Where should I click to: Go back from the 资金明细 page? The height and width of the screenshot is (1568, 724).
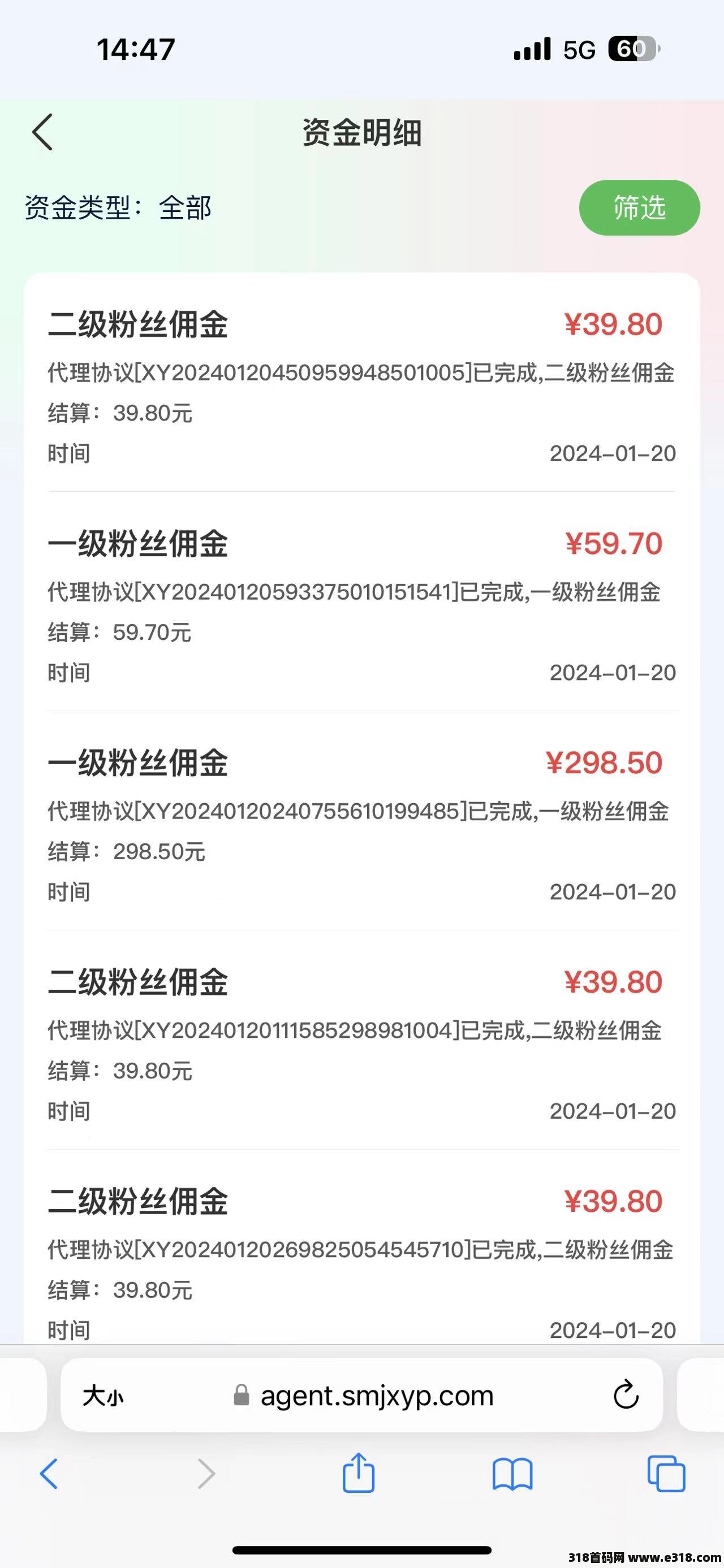[x=42, y=132]
